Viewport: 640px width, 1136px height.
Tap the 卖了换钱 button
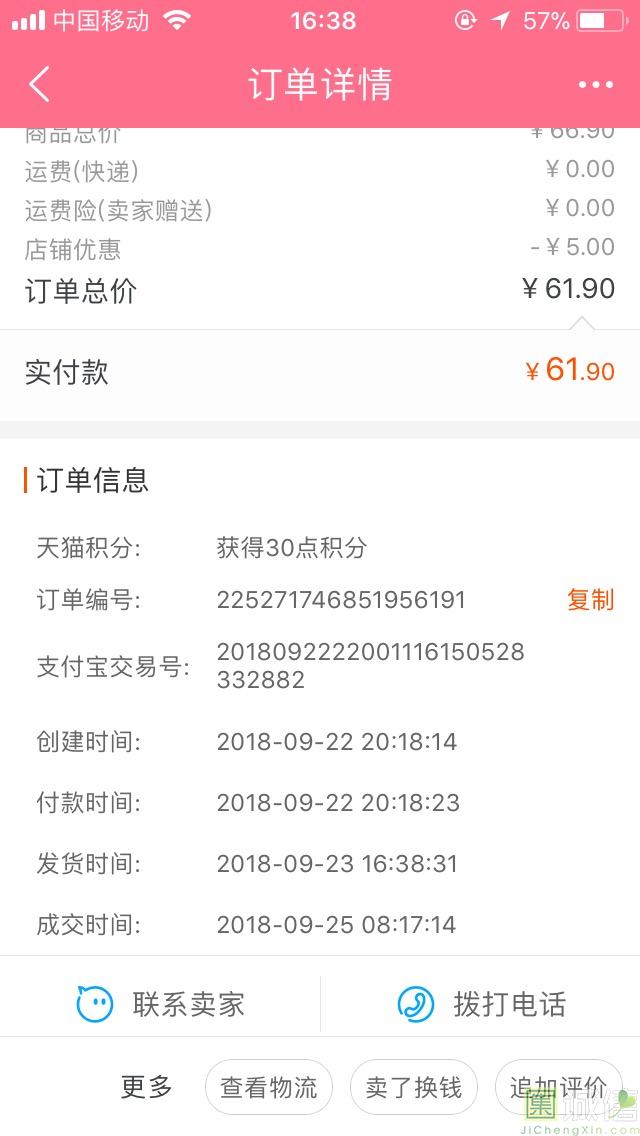coord(414,1087)
